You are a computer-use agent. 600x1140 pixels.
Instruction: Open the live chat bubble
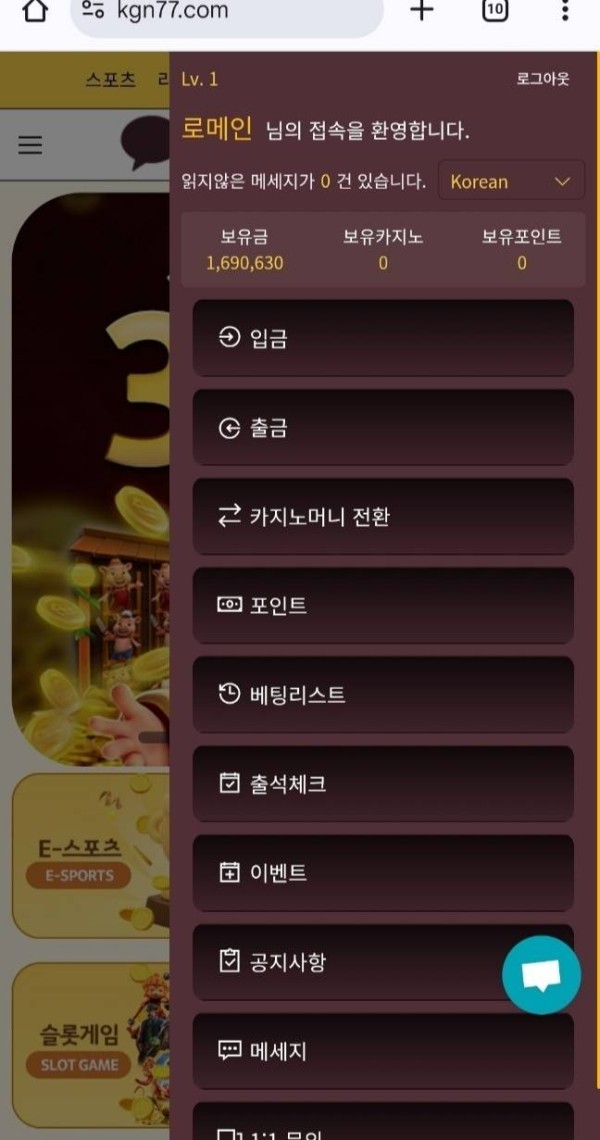coord(541,975)
